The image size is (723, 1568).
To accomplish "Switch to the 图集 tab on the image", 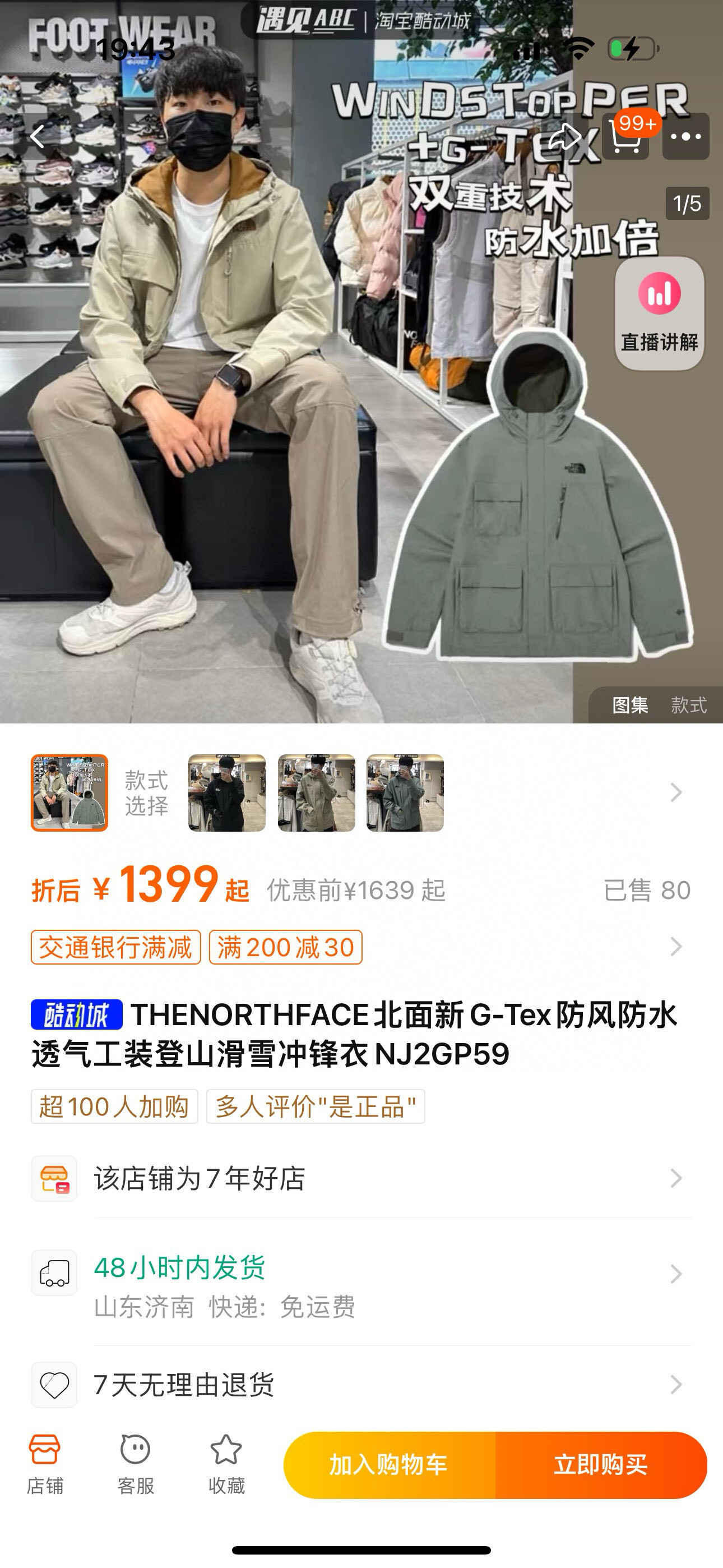I will tap(630, 705).
